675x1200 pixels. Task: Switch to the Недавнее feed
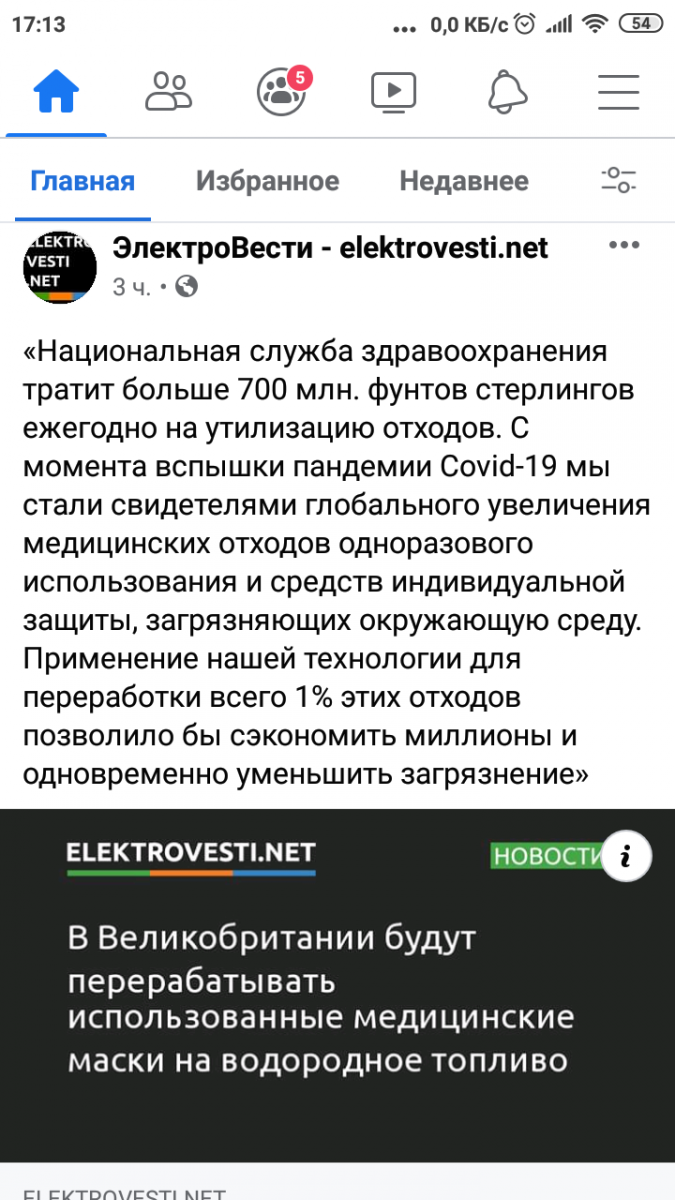pos(464,181)
